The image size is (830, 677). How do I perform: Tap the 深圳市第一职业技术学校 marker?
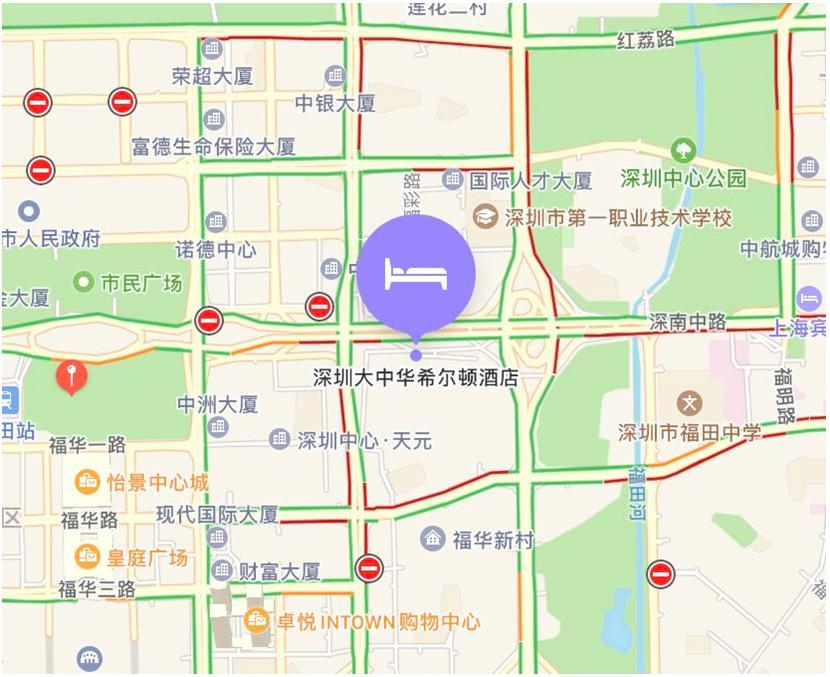click(486, 215)
